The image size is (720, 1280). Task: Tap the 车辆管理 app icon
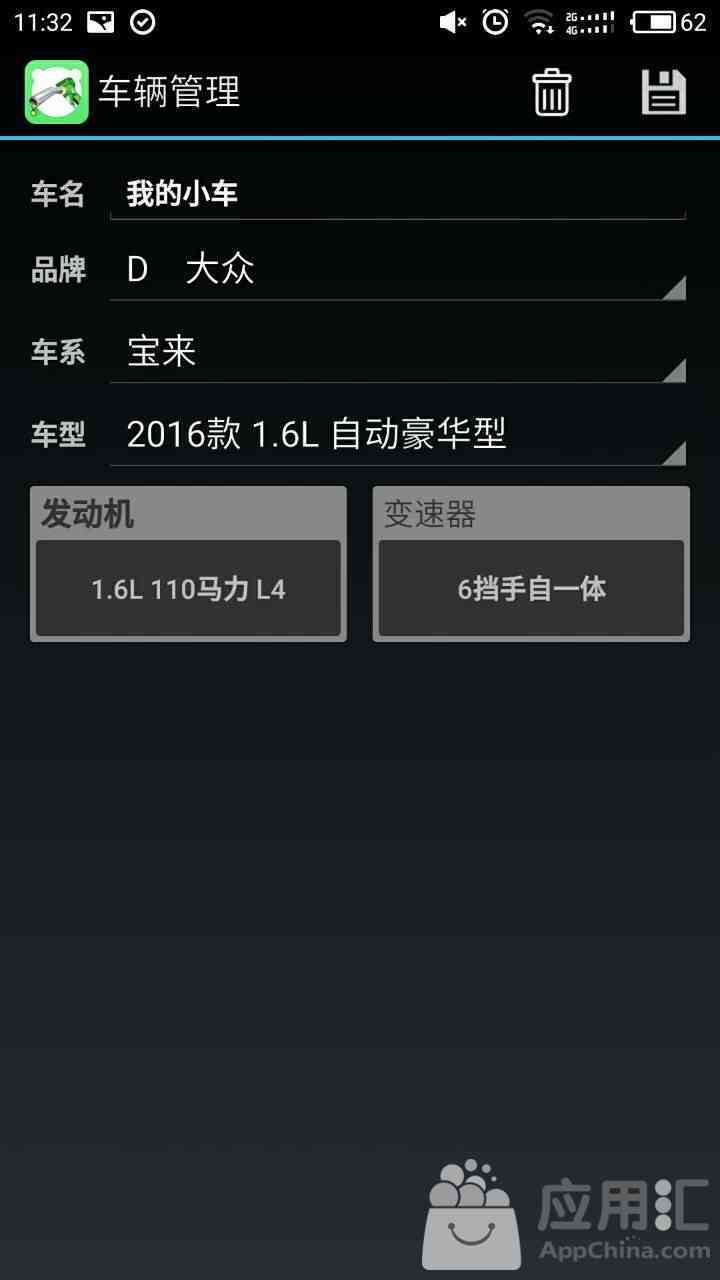(57, 92)
